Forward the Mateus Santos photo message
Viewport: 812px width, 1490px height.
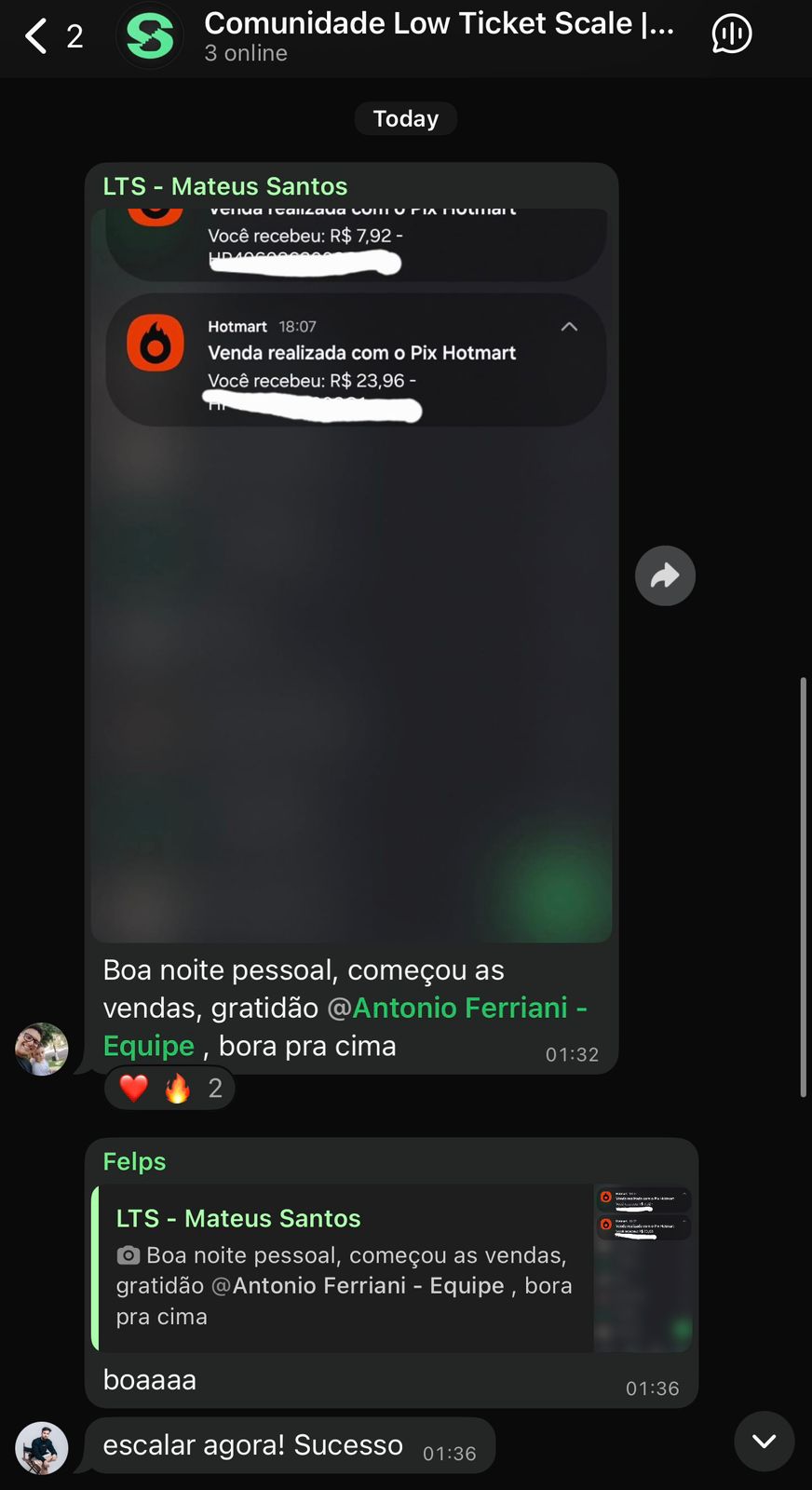665,576
